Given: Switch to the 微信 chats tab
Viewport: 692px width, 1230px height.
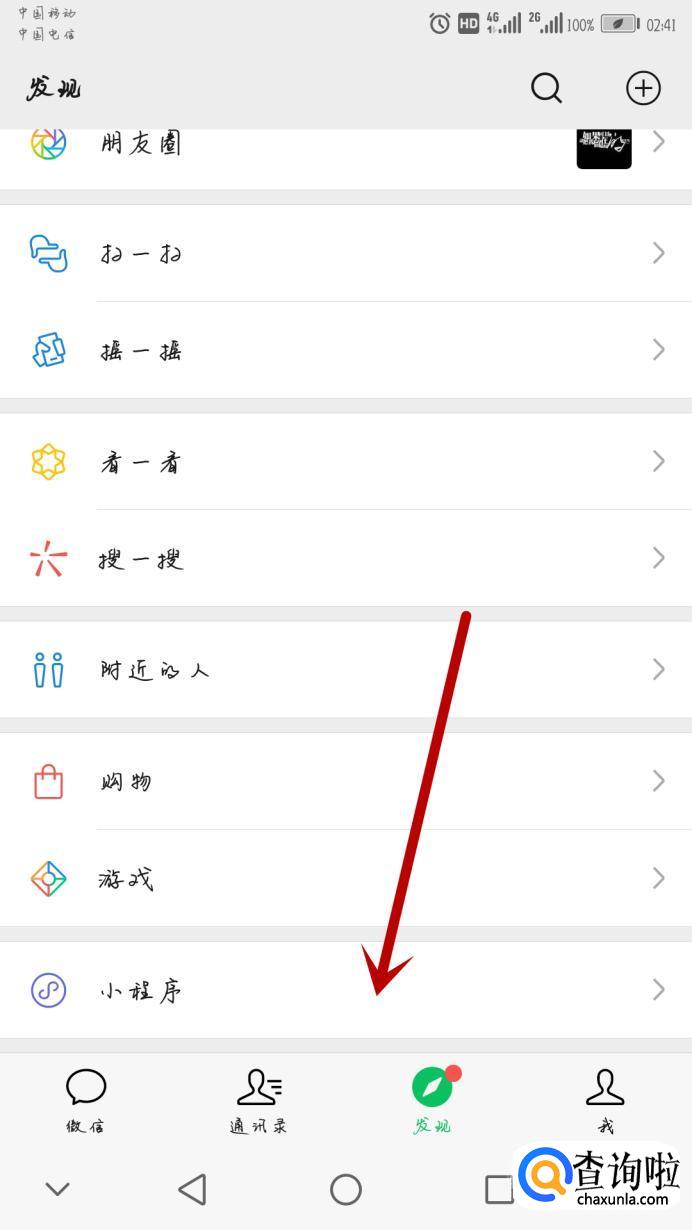Looking at the screenshot, I should pyautogui.click(x=86, y=1099).
